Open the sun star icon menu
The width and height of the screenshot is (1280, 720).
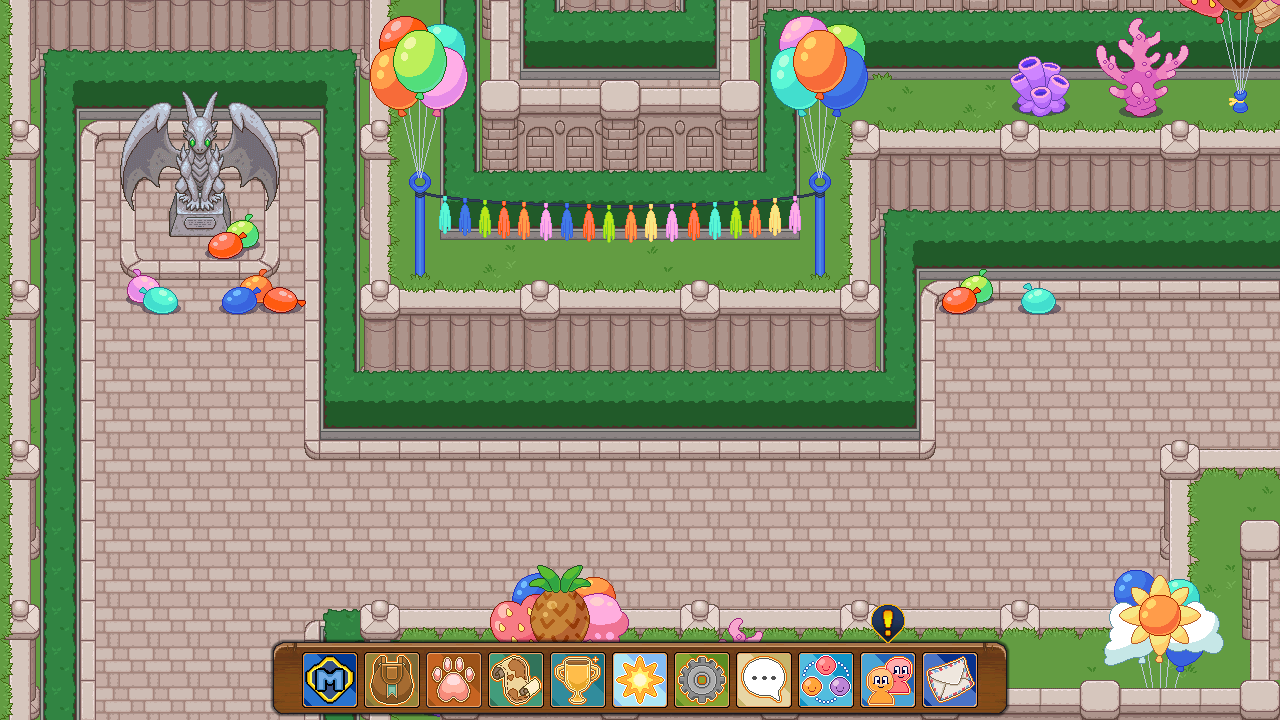[640, 680]
